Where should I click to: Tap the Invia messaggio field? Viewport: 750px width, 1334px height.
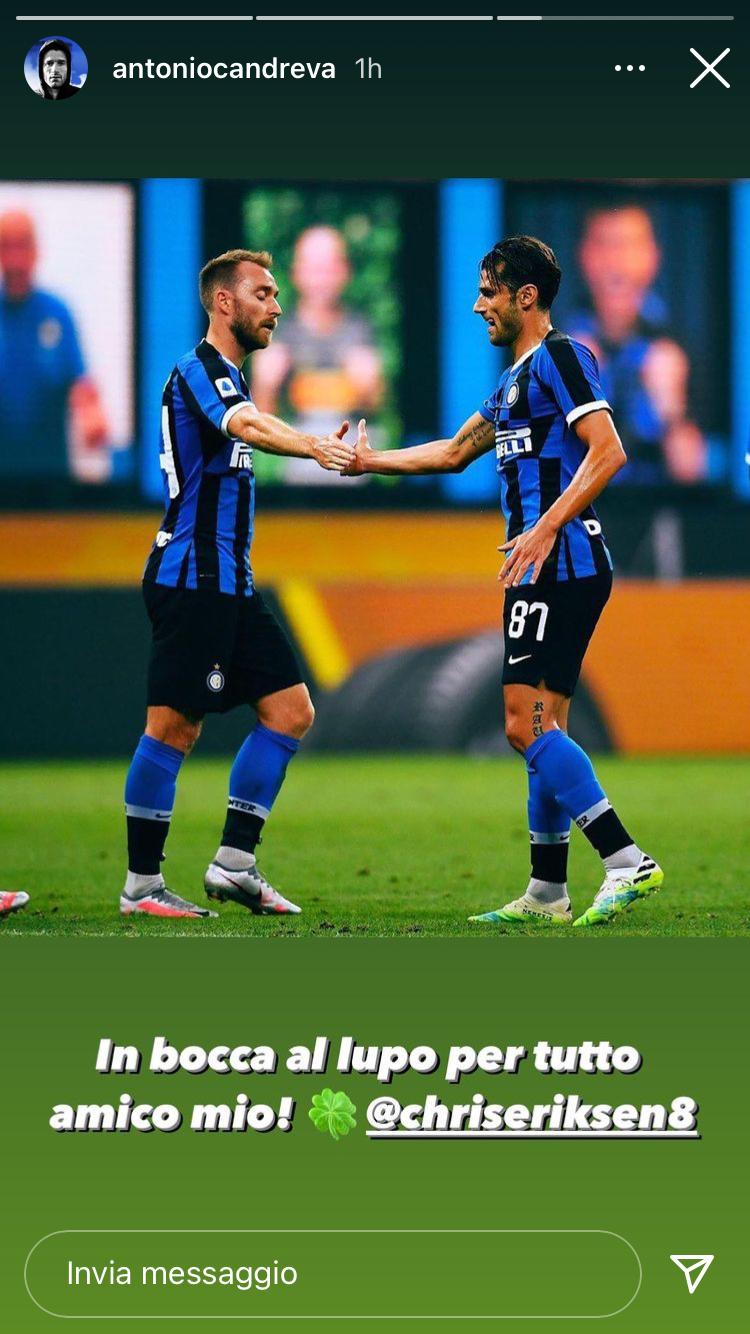pos(332,1273)
